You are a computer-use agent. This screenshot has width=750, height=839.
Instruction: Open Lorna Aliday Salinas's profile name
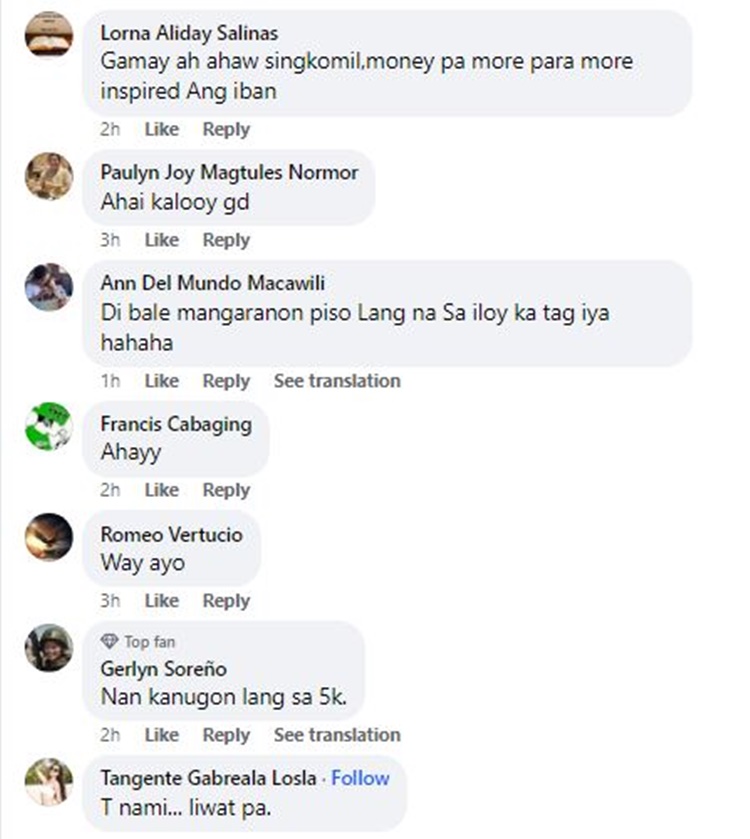[189, 33]
